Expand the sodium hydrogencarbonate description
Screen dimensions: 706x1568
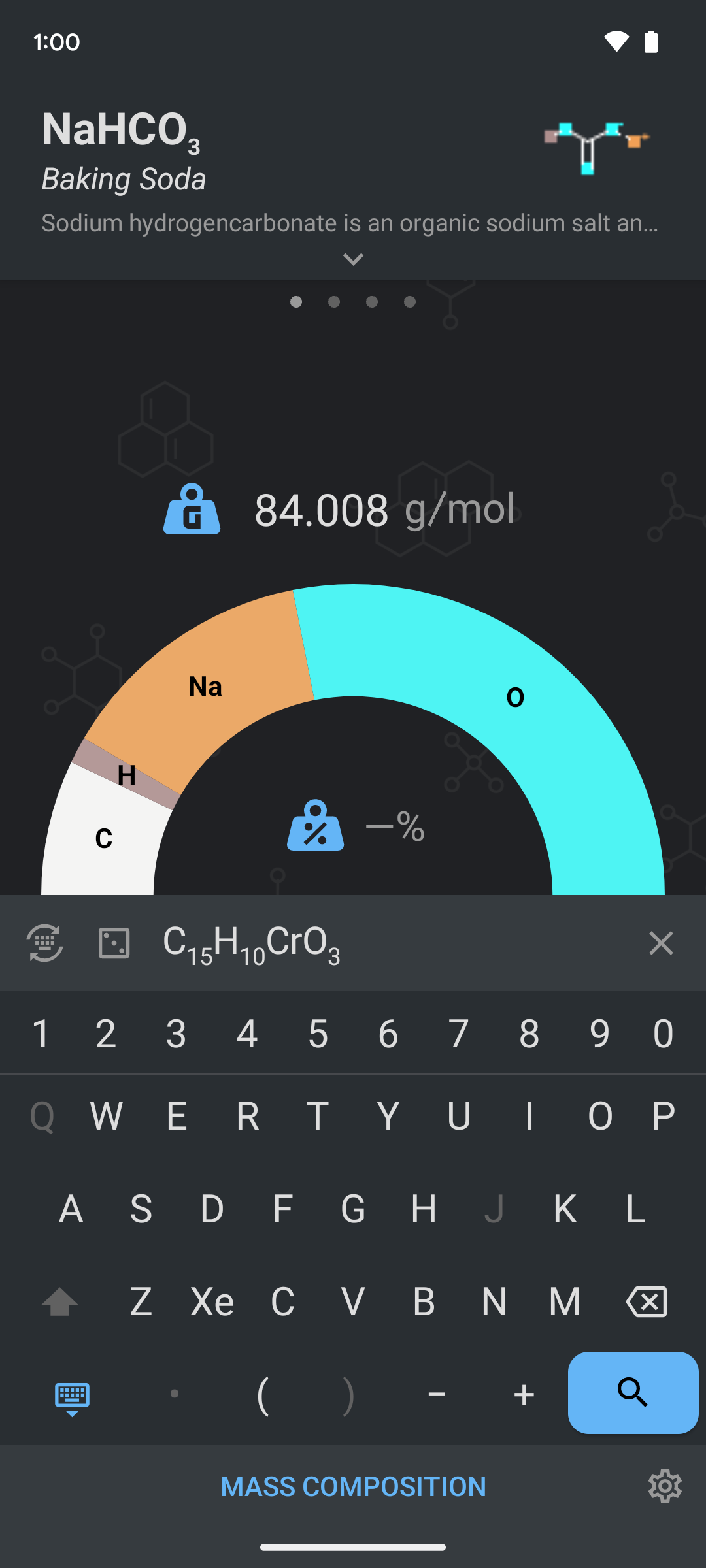(x=352, y=259)
